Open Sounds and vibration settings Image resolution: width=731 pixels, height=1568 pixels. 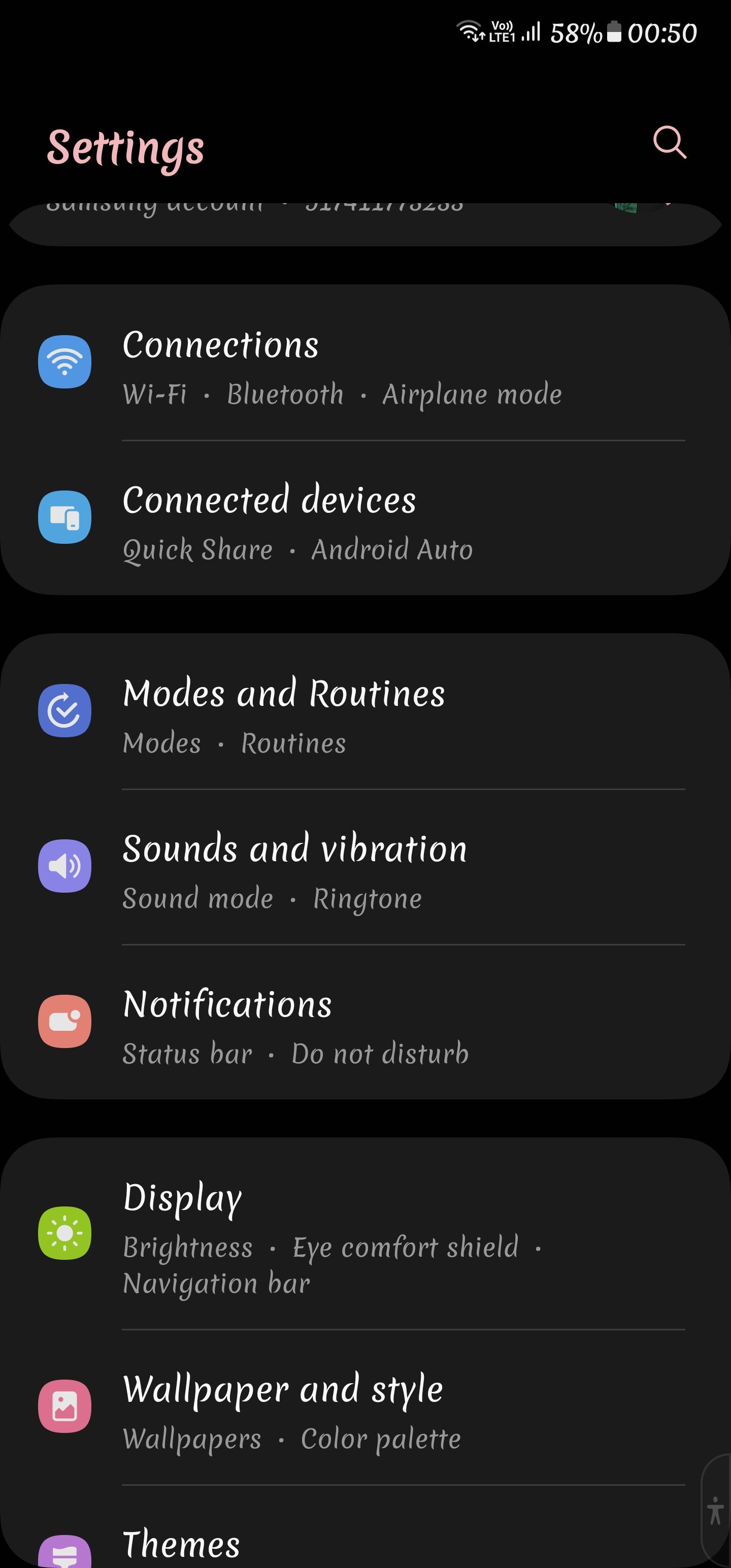(x=365, y=867)
